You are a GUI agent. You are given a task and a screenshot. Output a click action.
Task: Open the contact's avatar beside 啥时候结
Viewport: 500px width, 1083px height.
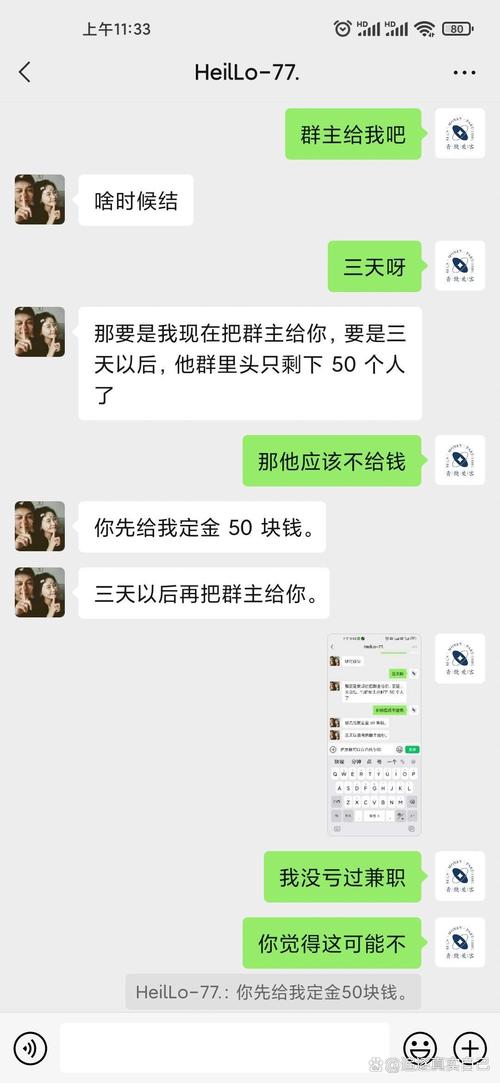40,200
